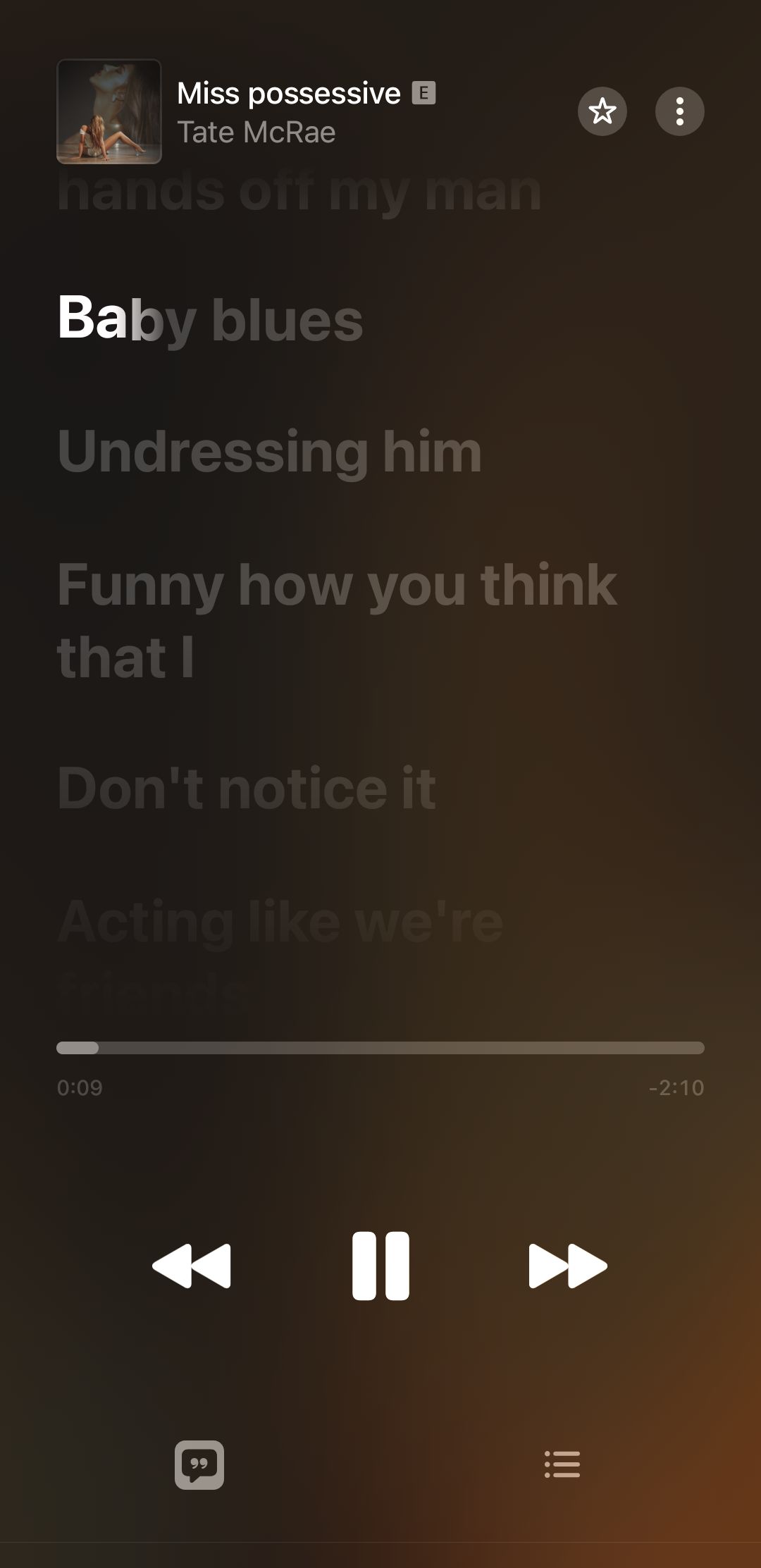The image size is (761, 1568).
Task: Pause the current song
Action: 380,1265
